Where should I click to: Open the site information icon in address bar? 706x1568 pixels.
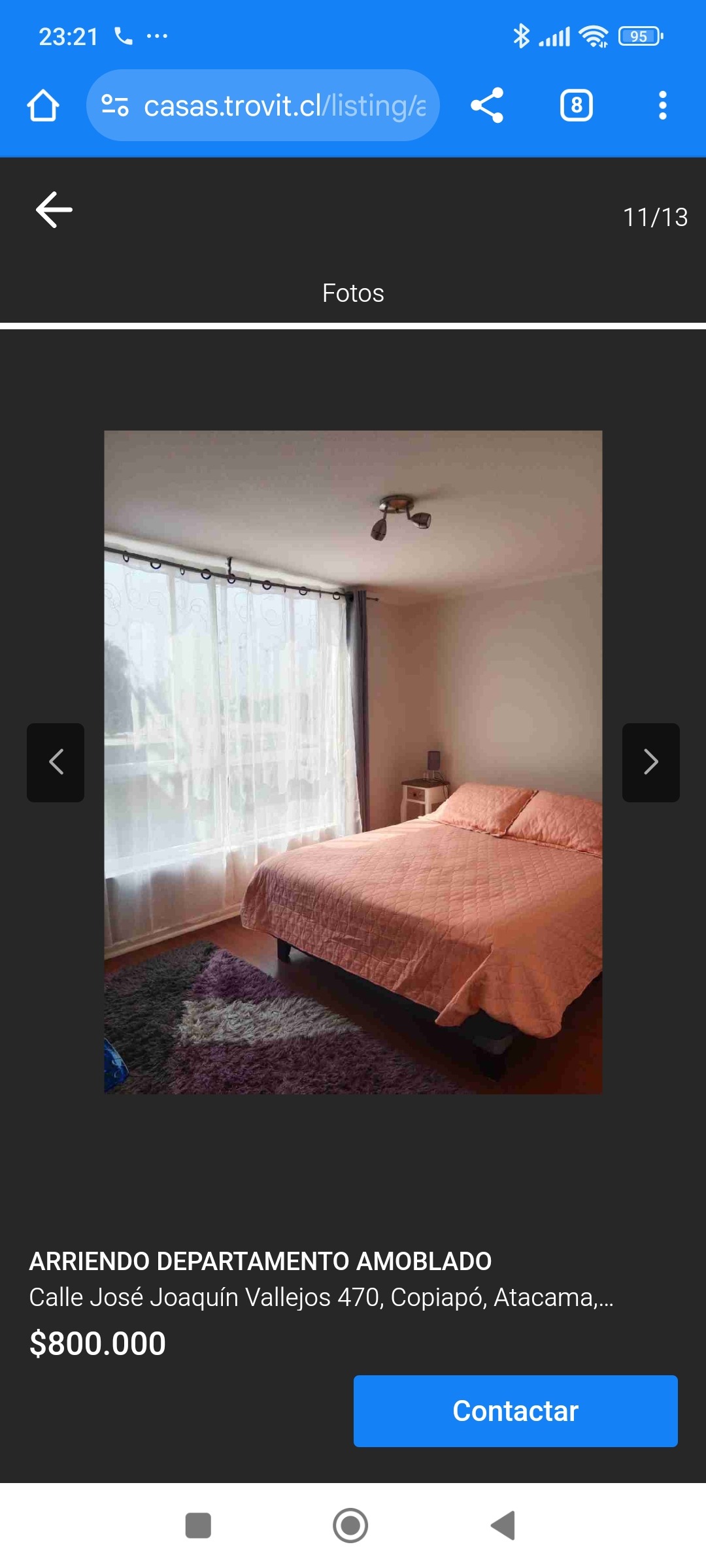pos(115,105)
